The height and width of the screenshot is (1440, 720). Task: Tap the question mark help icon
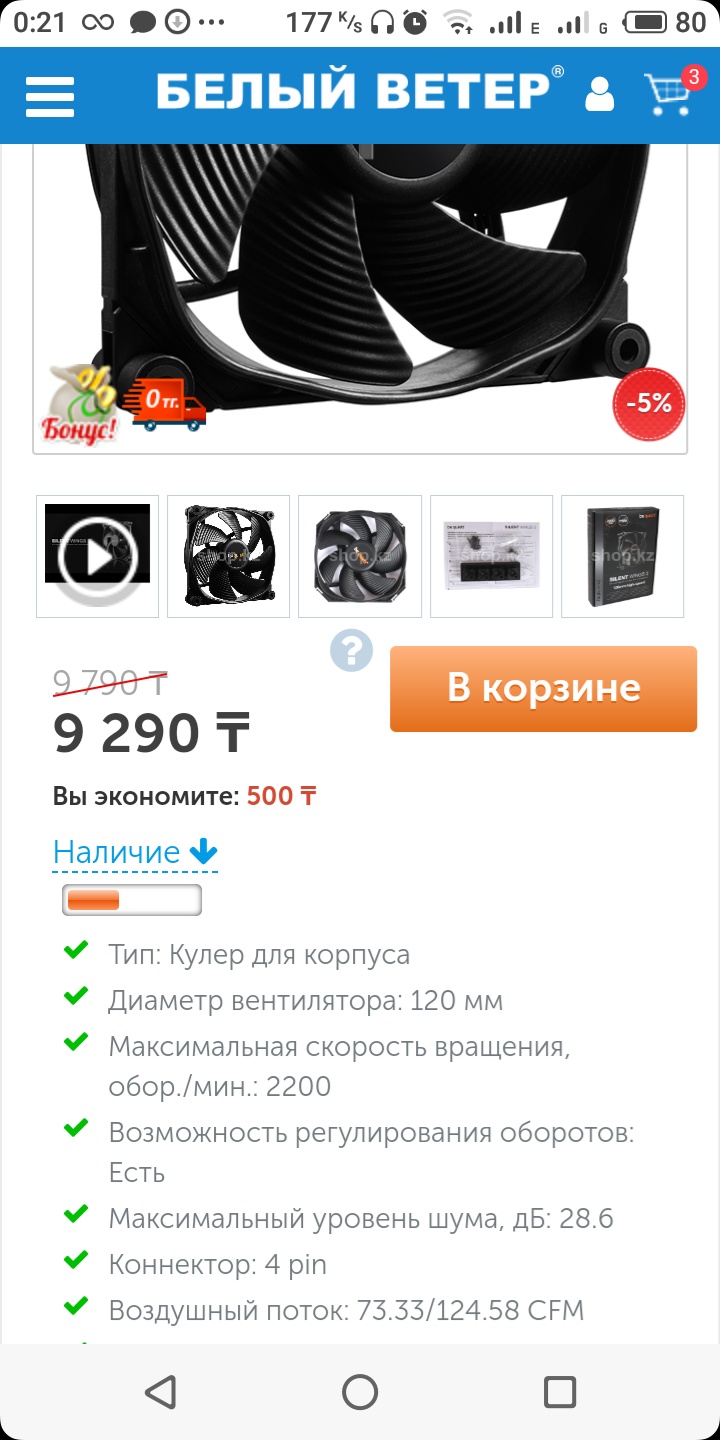click(351, 651)
